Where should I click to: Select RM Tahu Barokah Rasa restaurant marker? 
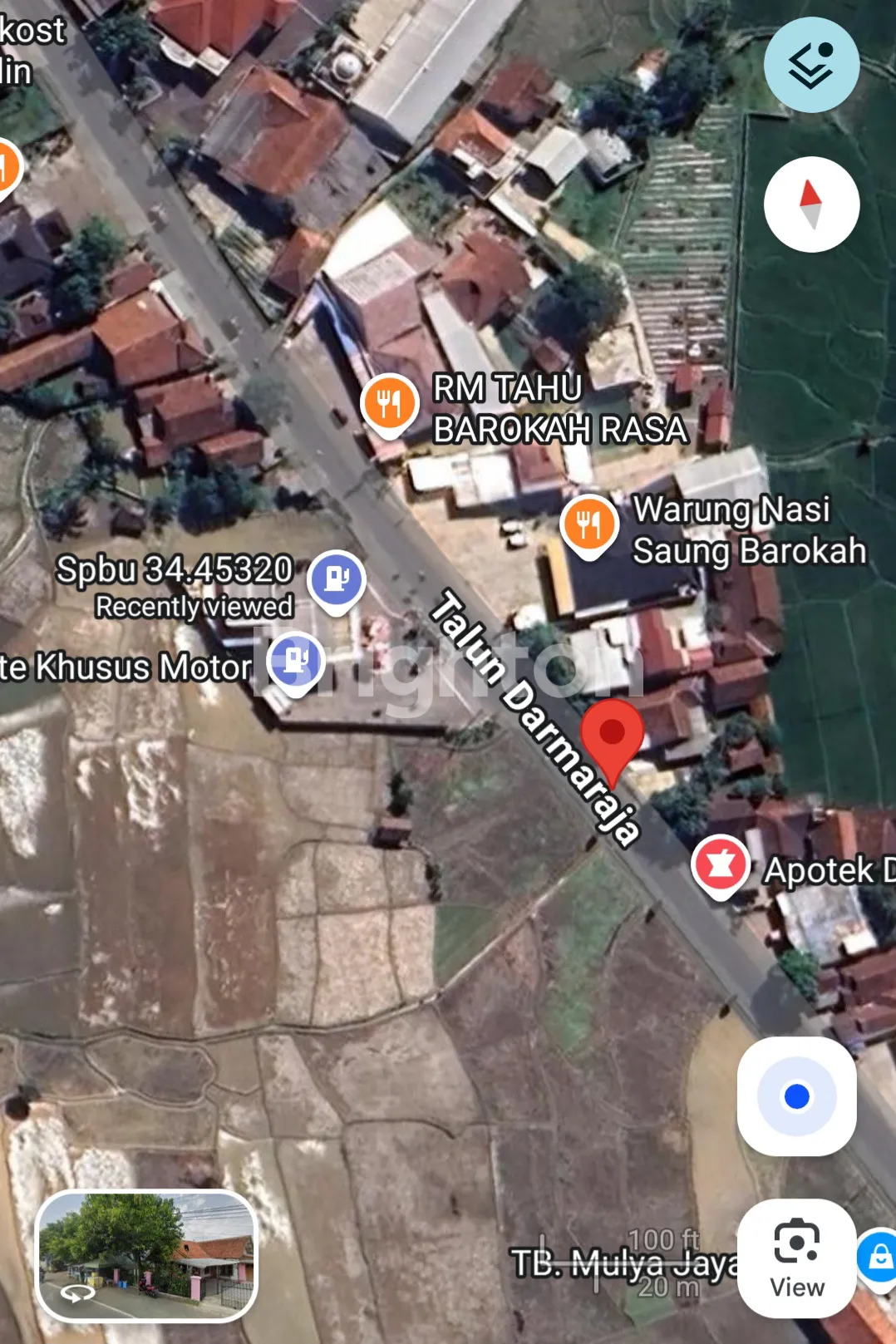click(389, 404)
